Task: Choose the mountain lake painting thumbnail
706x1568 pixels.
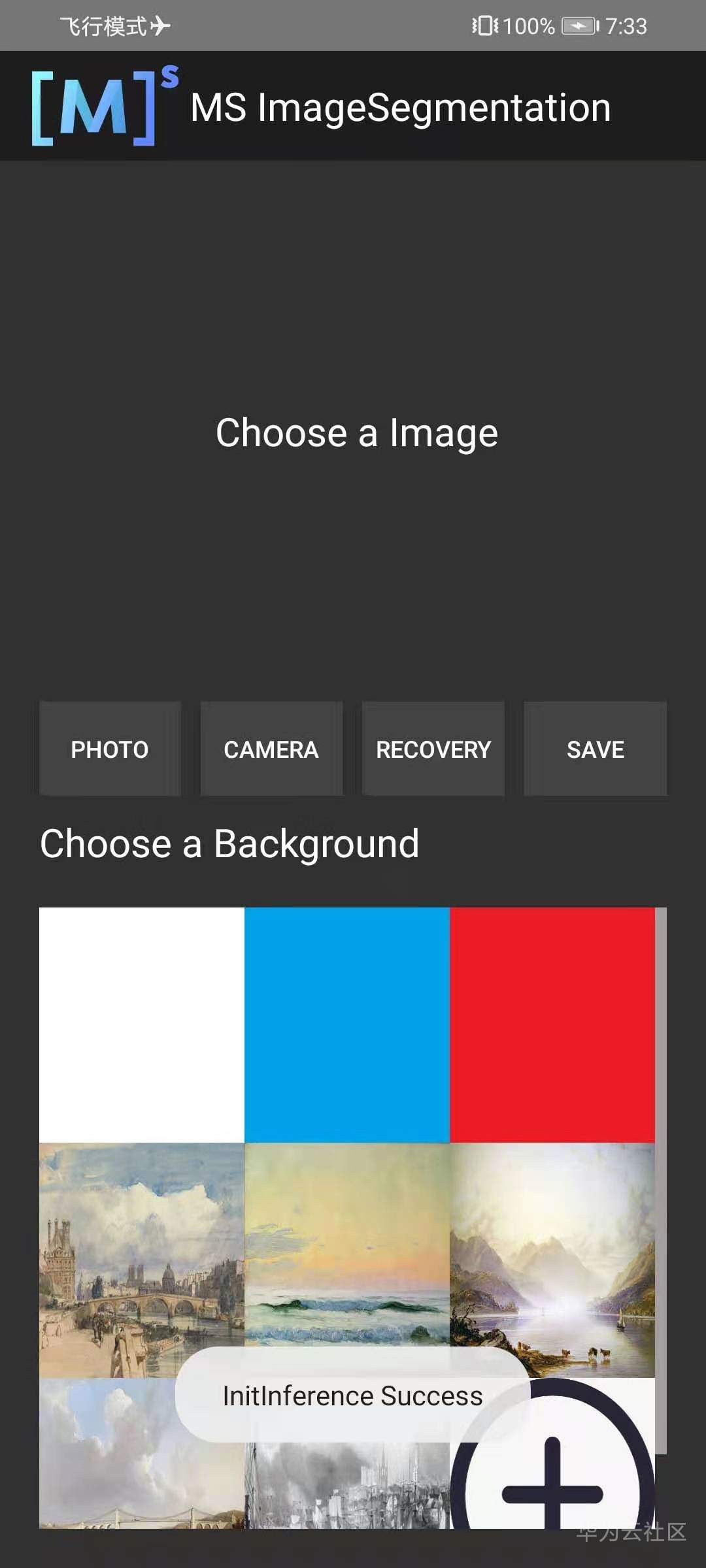Action: point(552,1261)
